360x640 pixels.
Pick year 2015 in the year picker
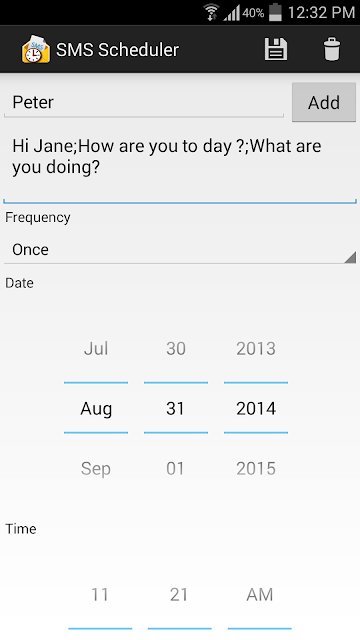(256, 469)
